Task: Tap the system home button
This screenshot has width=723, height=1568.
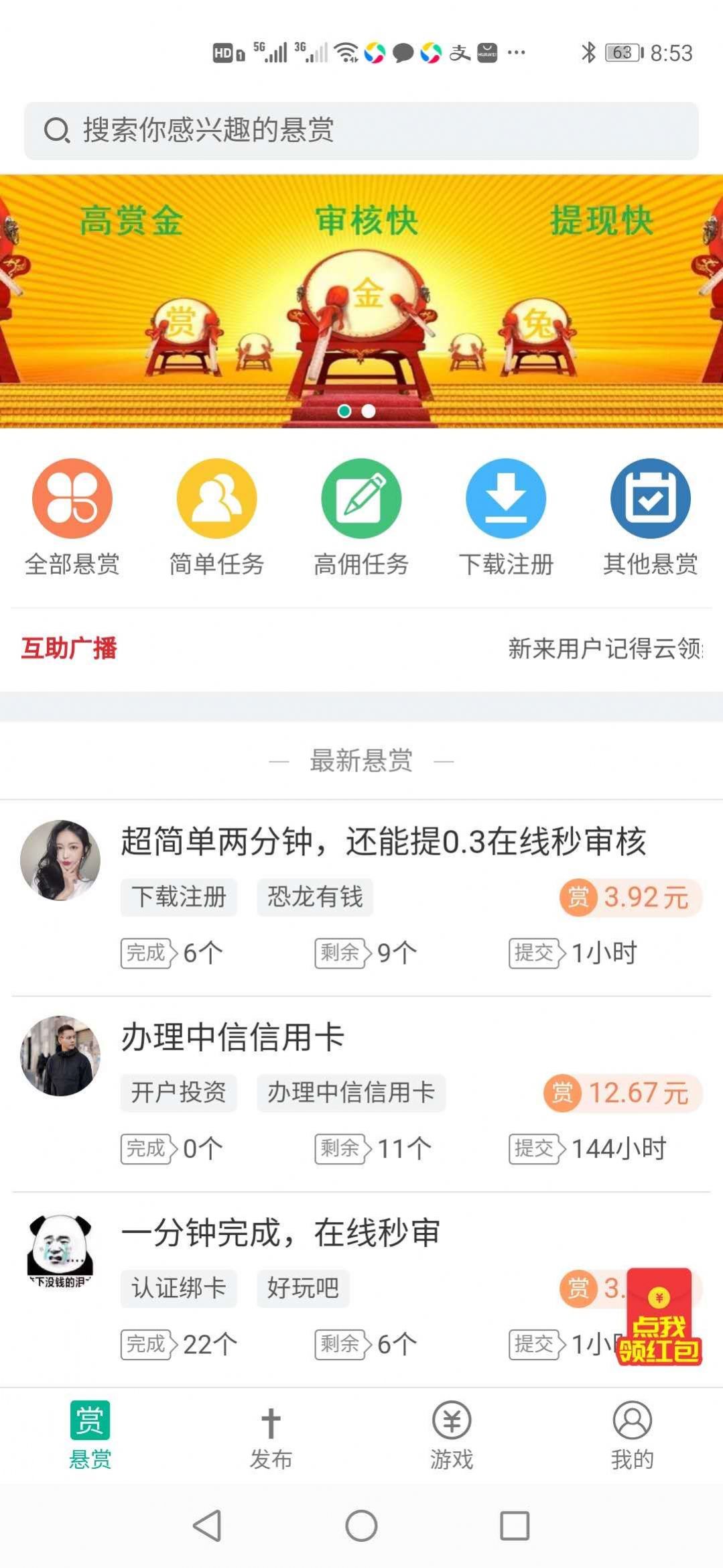Action: click(x=361, y=1526)
